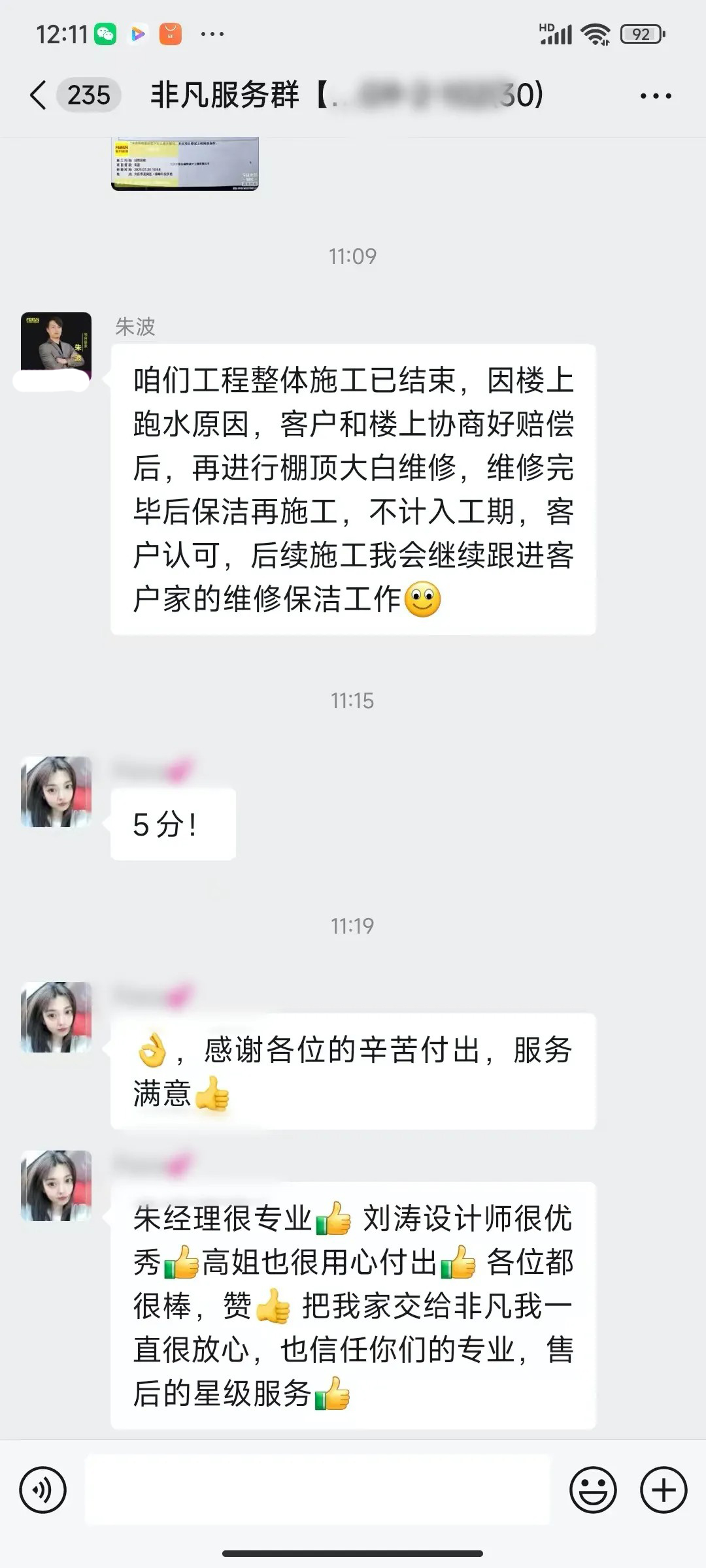706x1568 pixels.
Task: Open the plus attachment menu
Action: pos(663,1490)
